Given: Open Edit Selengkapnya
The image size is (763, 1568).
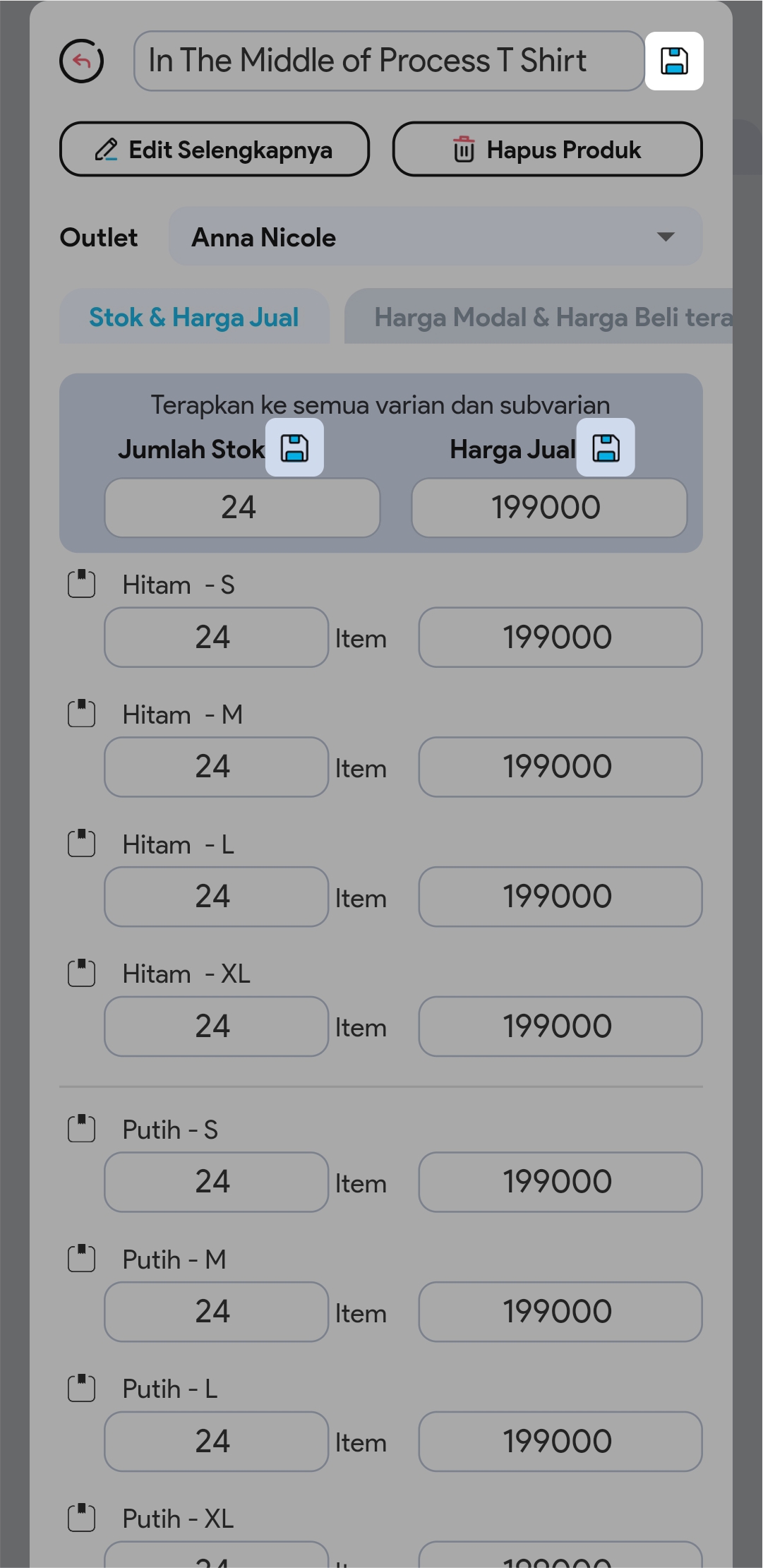Looking at the screenshot, I should point(215,150).
